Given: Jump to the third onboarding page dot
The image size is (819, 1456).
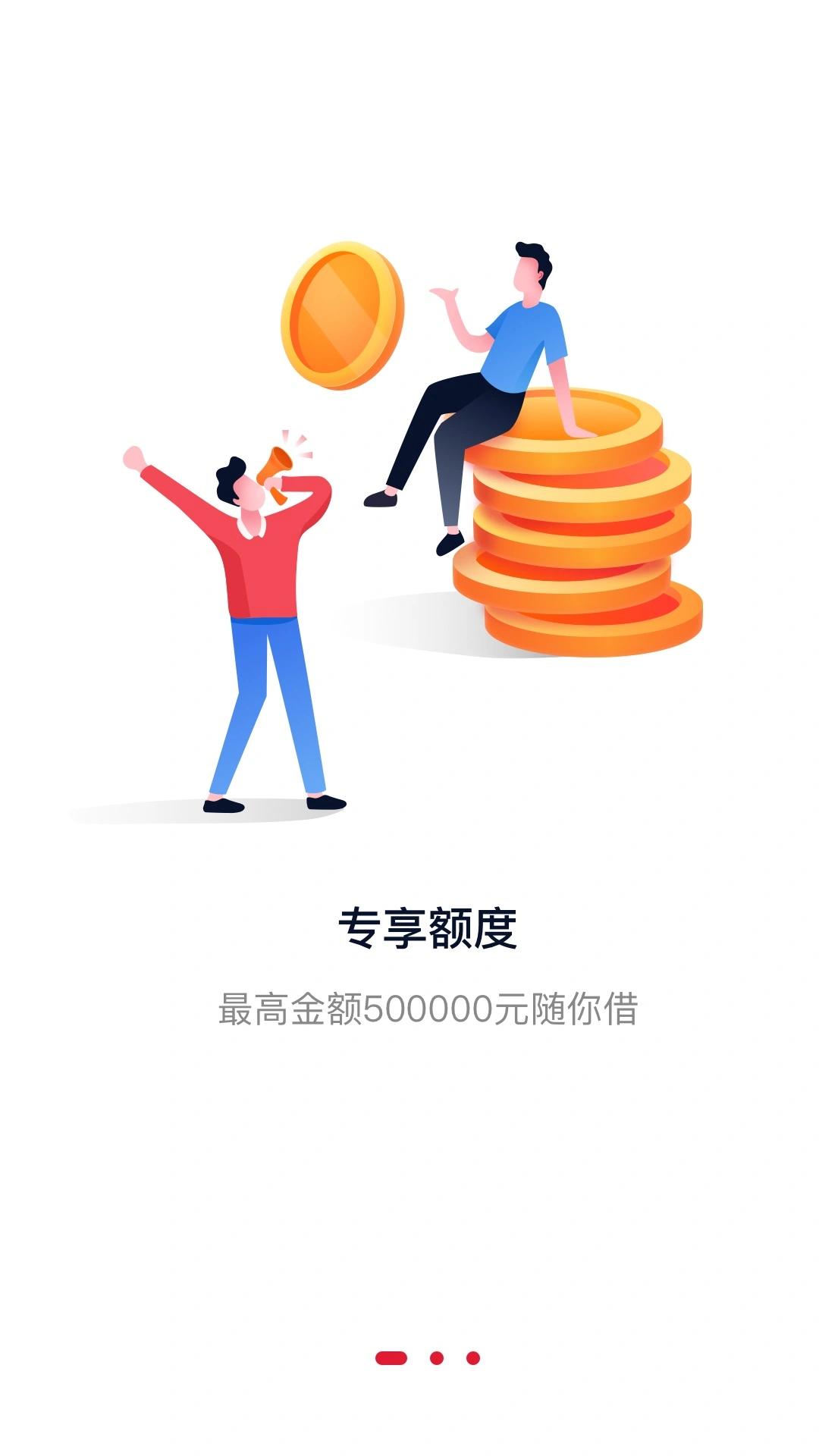Looking at the screenshot, I should coord(472,1357).
